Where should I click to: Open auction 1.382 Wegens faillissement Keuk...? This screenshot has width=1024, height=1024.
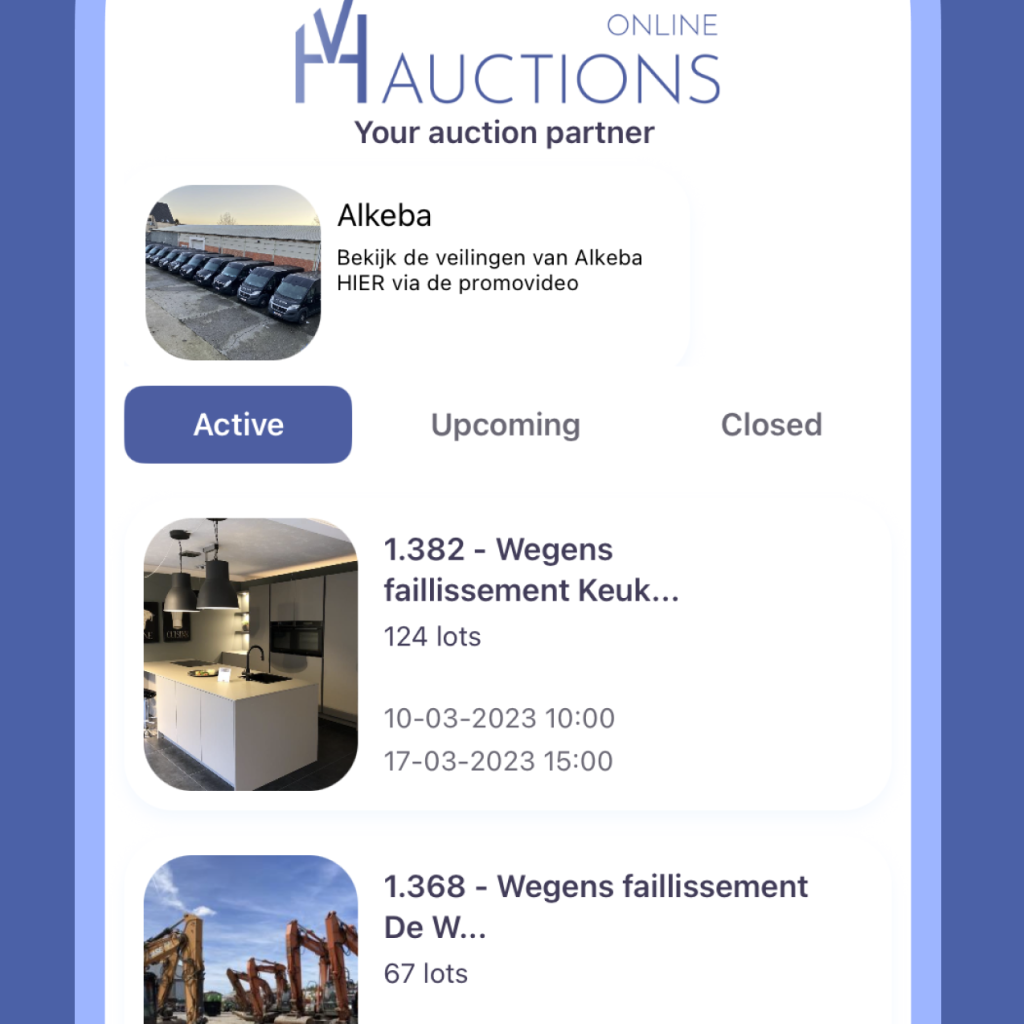[x=531, y=570]
